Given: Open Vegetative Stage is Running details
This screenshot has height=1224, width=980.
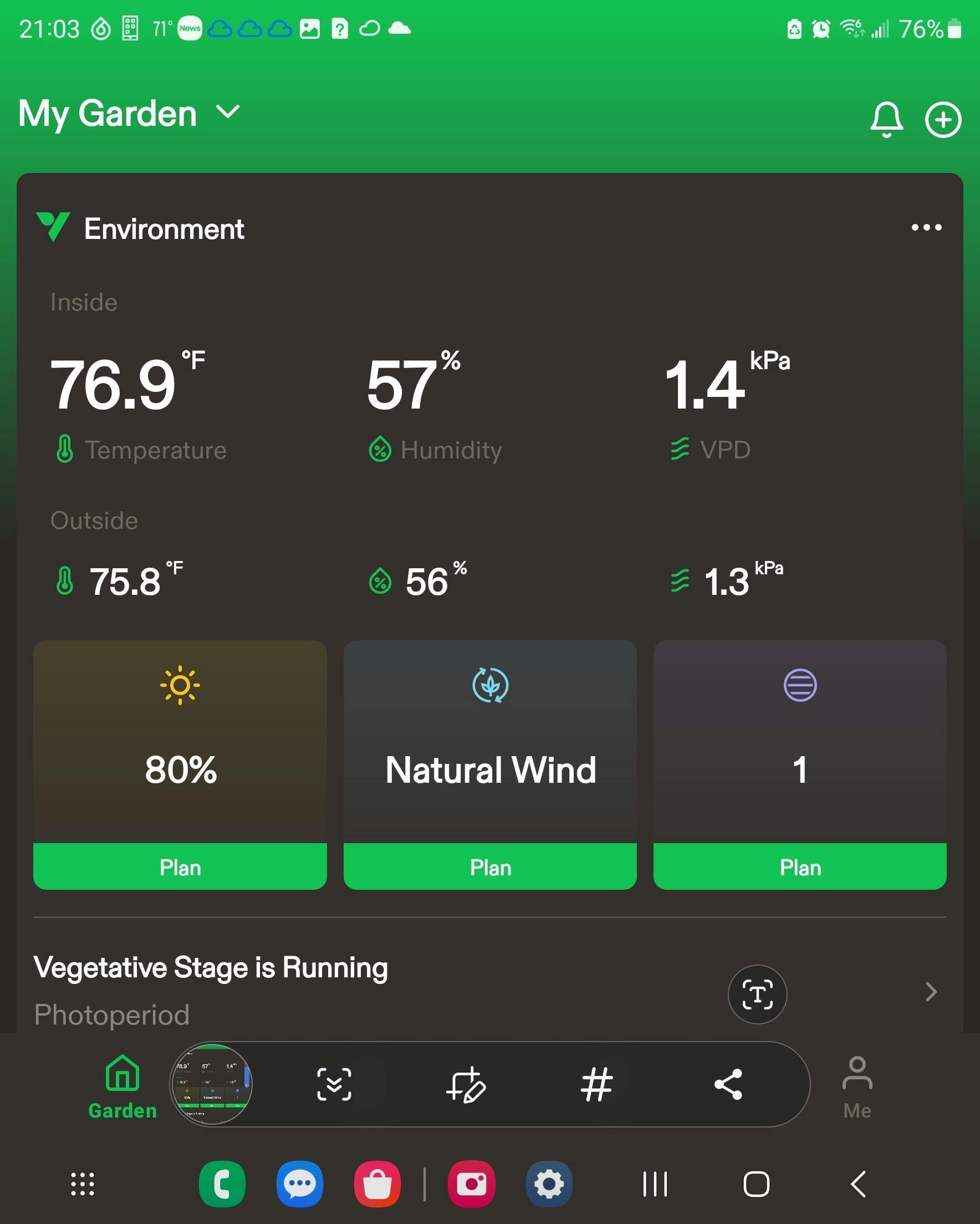Looking at the screenshot, I should (x=930, y=992).
